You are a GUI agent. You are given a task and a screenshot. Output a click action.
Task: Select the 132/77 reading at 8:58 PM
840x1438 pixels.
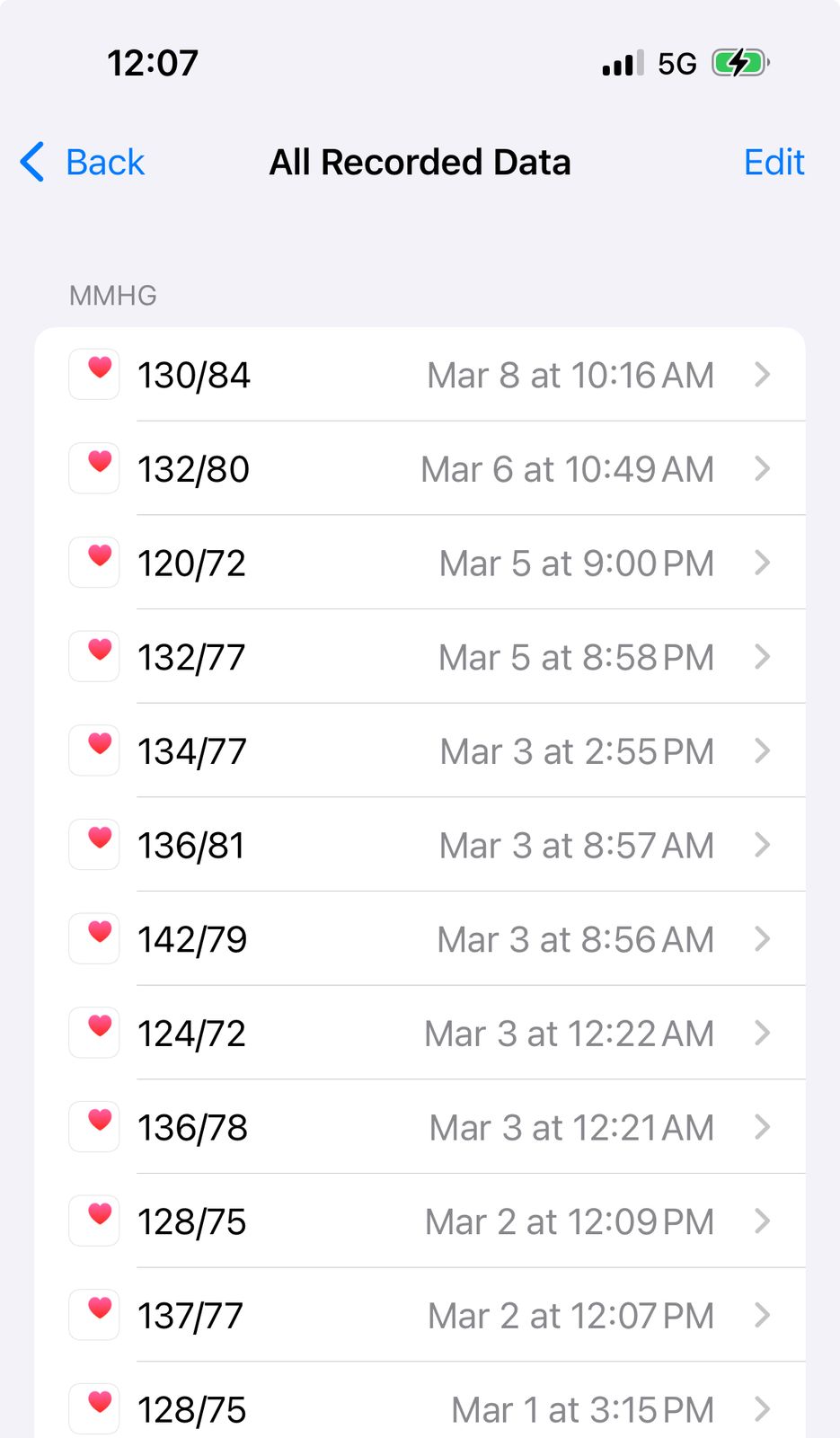pos(420,657)
